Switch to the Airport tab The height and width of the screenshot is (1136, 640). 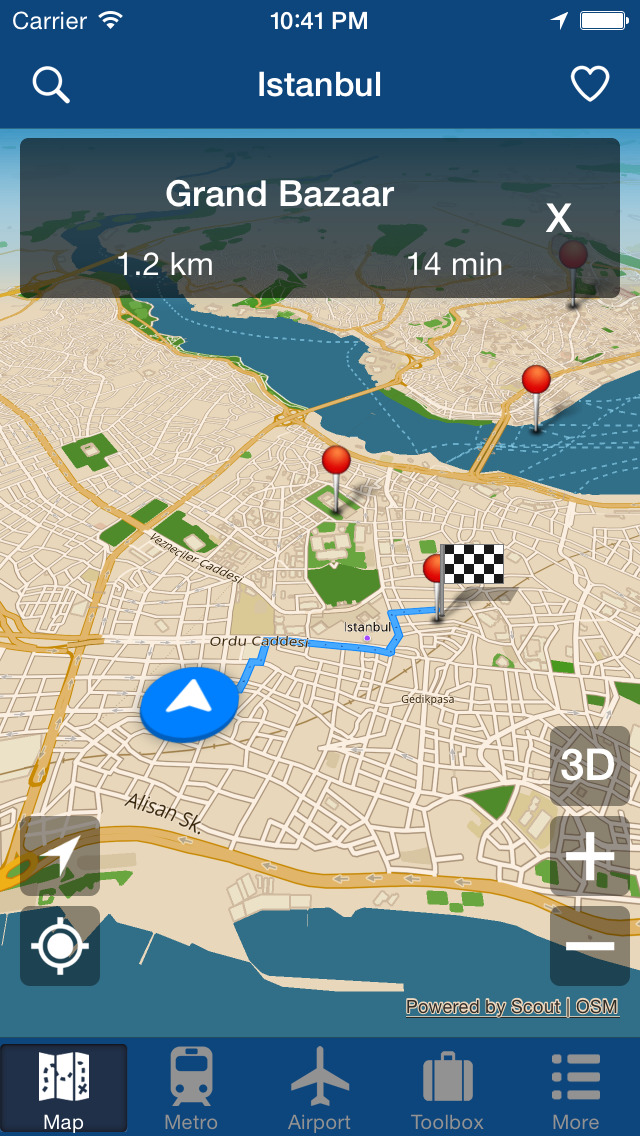coord(319,1088)
